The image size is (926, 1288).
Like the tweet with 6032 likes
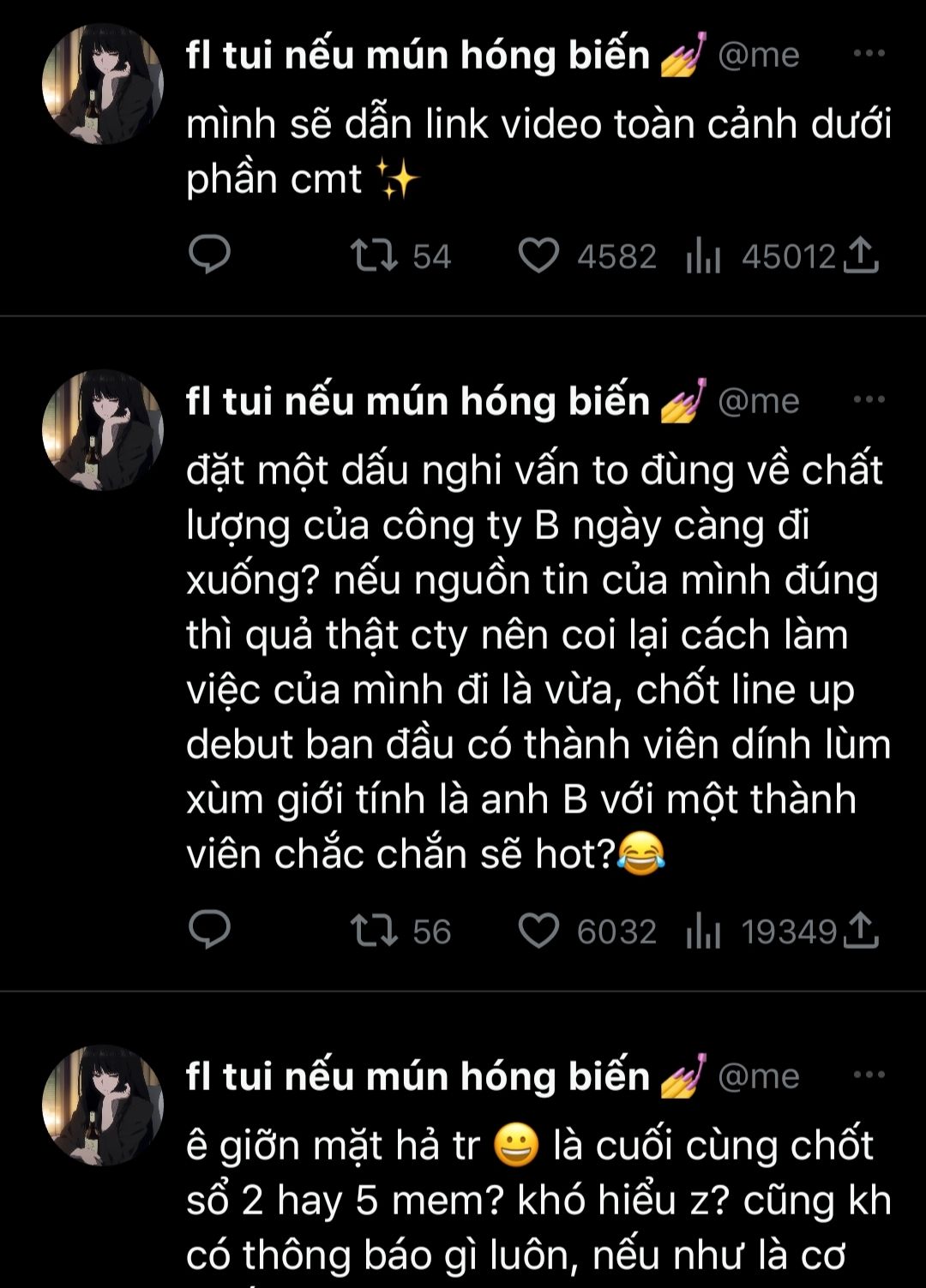click(x=538, y=931)
